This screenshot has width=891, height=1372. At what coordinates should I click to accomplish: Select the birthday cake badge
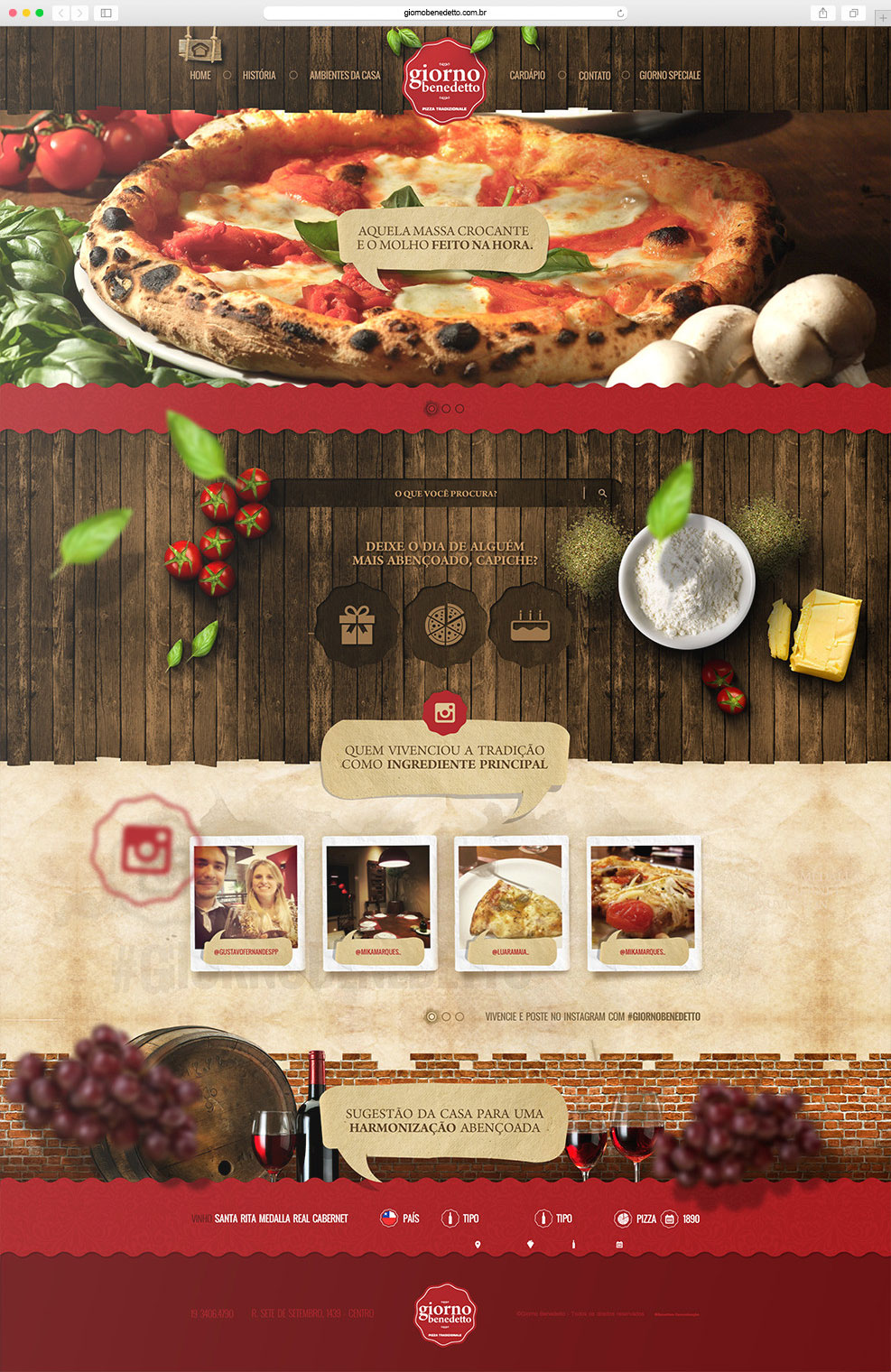click(530, 625)
